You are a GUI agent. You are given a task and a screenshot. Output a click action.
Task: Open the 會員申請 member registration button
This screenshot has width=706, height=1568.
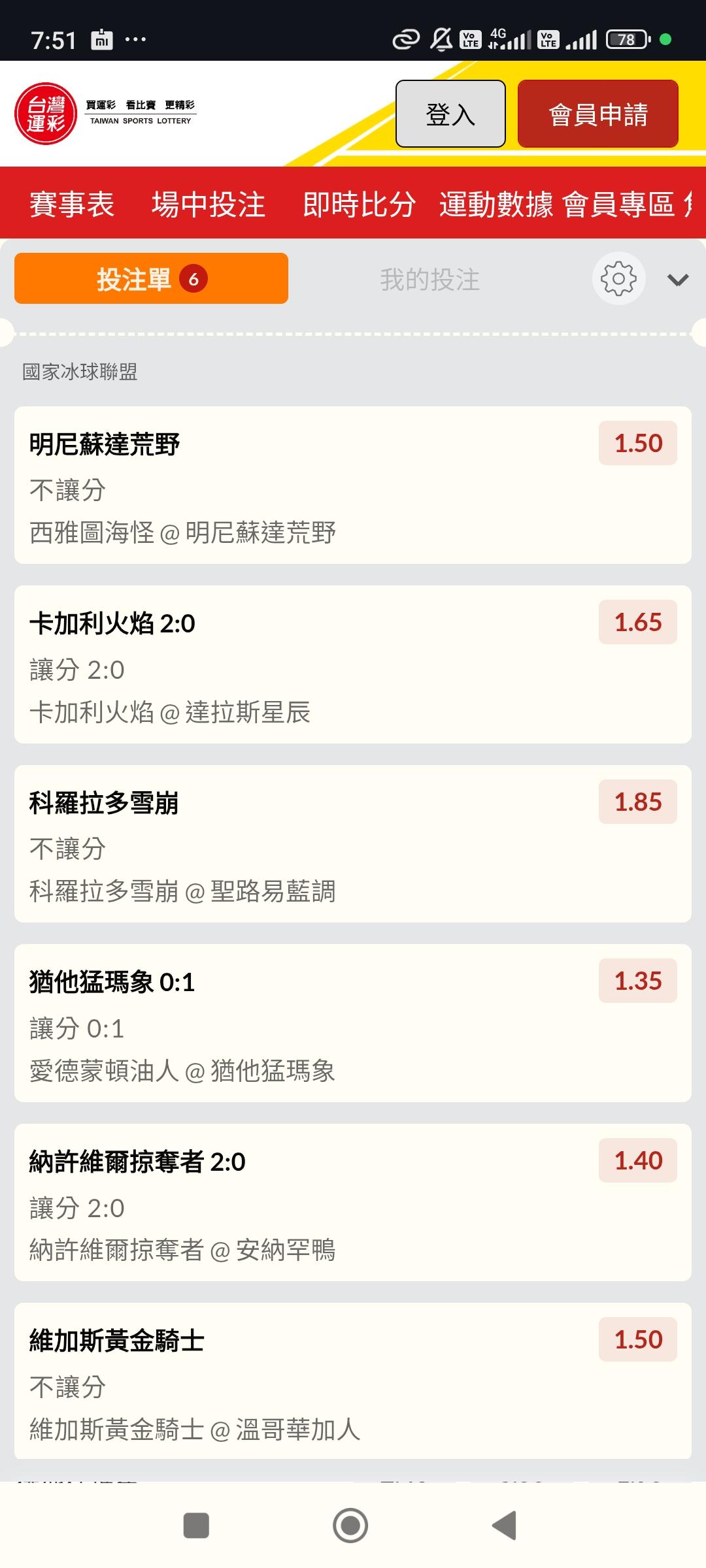coord(597,114)
